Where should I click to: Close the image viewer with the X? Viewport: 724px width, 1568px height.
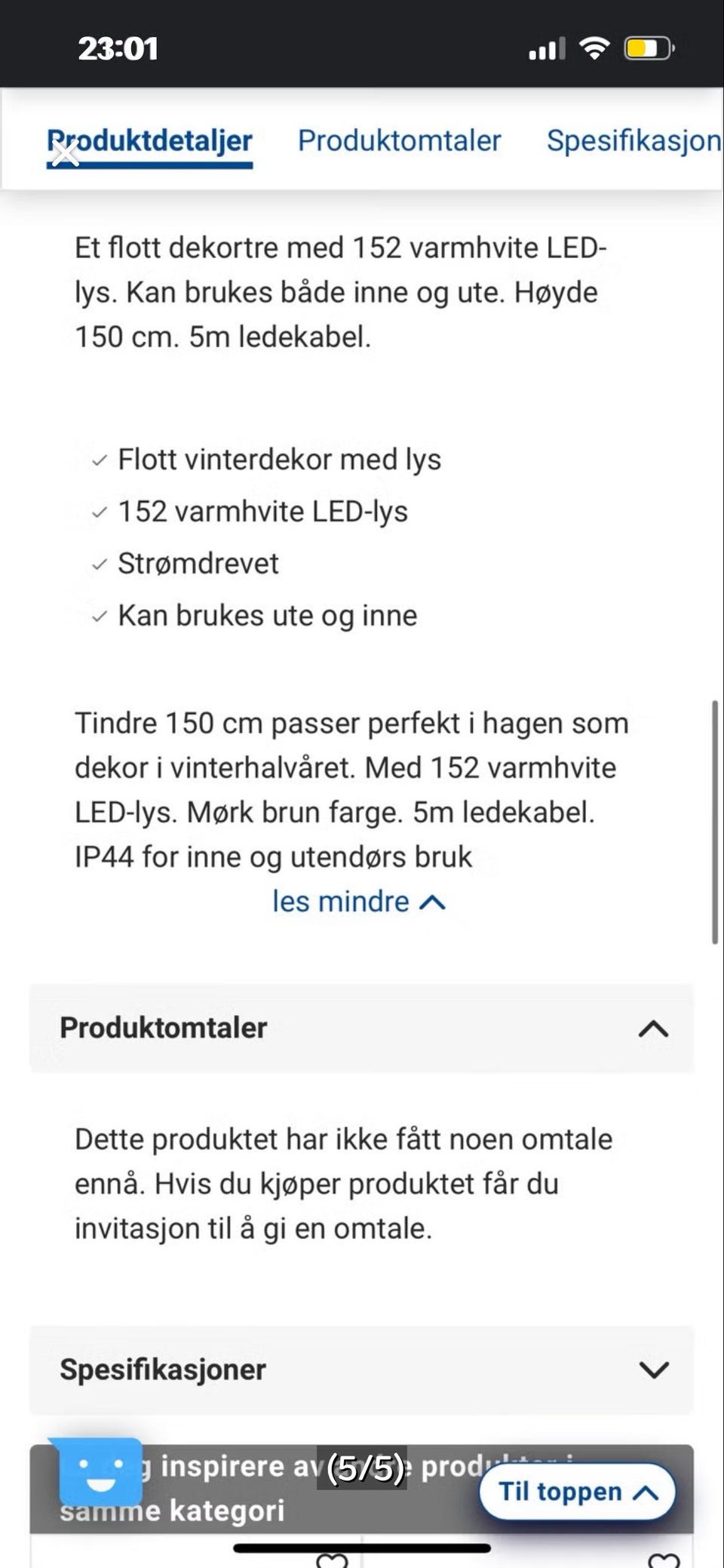point(66,153)
